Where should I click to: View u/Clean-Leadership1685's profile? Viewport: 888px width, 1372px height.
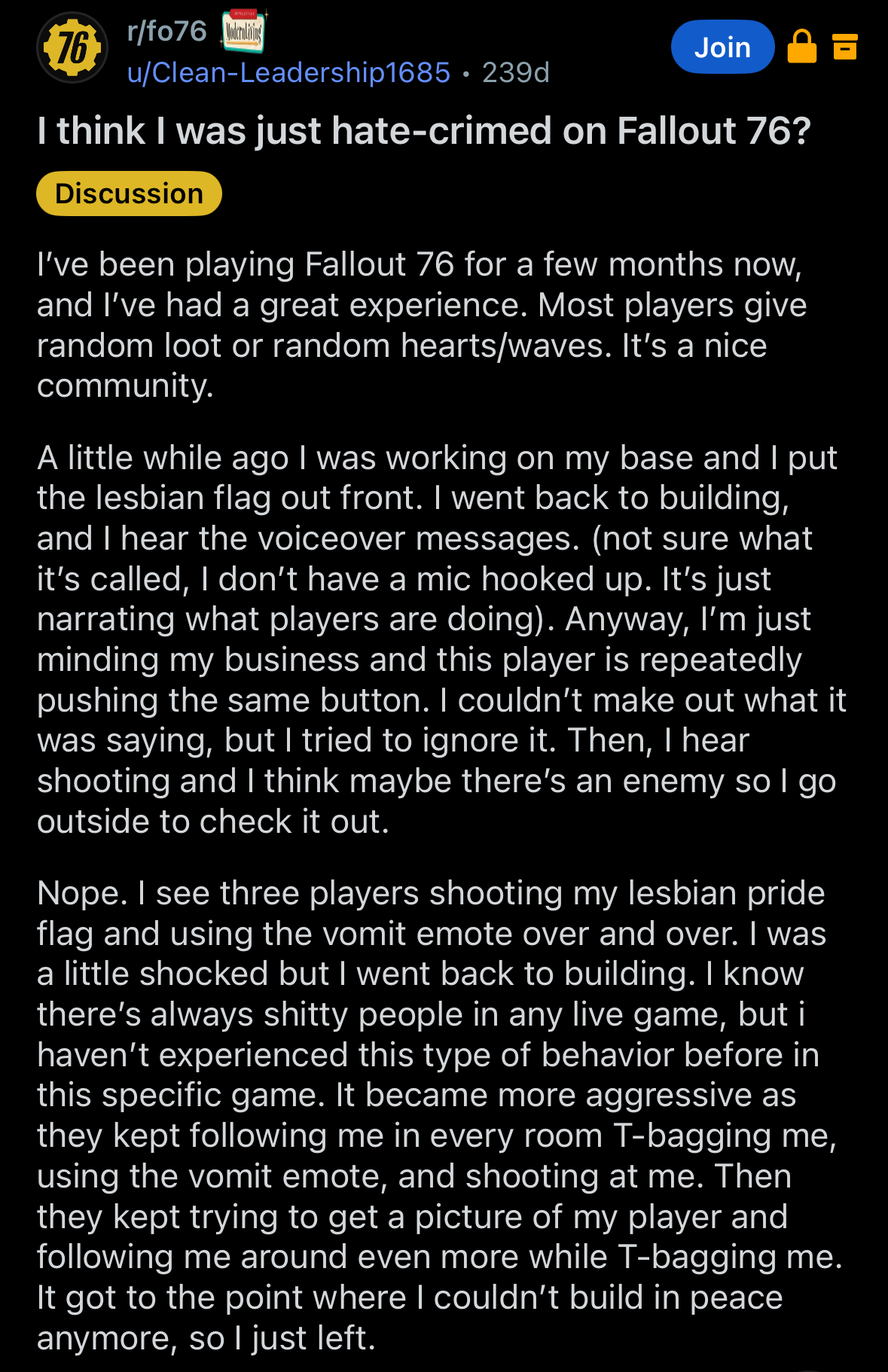tap(288, 72)
